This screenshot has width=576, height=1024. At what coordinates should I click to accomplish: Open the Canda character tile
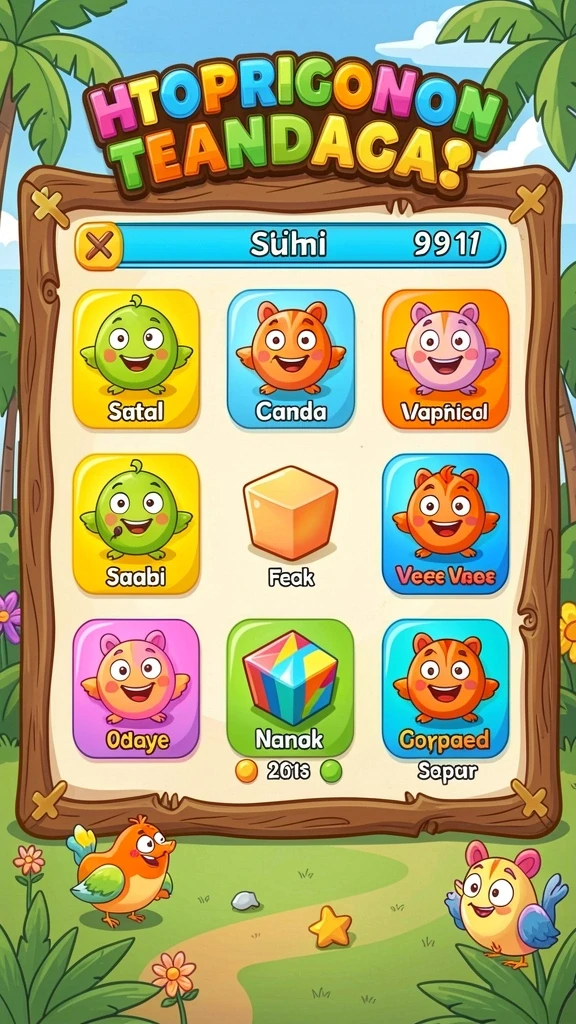click(x=291, y=359)
